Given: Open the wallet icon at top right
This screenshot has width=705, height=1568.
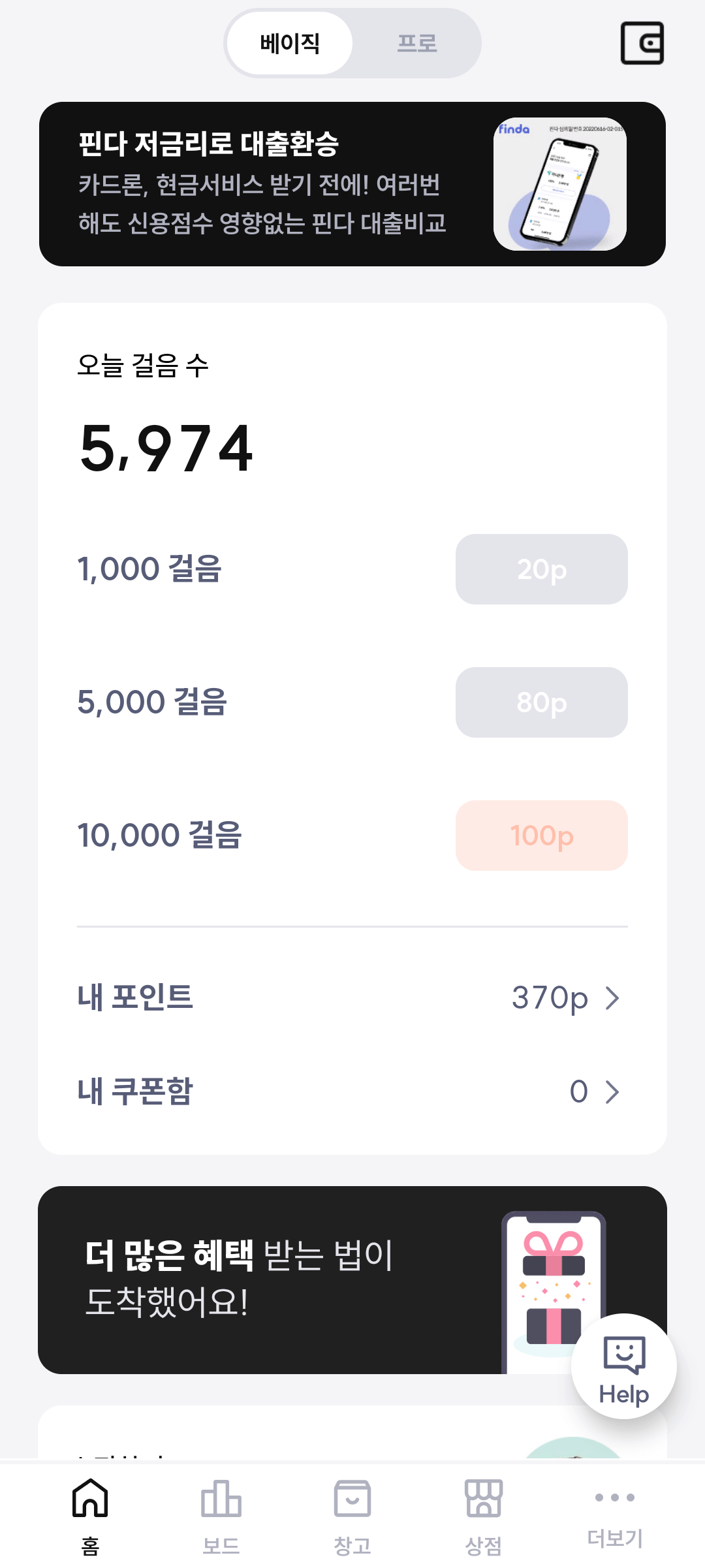Looking at the screenshot, I should tap(642, 43).
